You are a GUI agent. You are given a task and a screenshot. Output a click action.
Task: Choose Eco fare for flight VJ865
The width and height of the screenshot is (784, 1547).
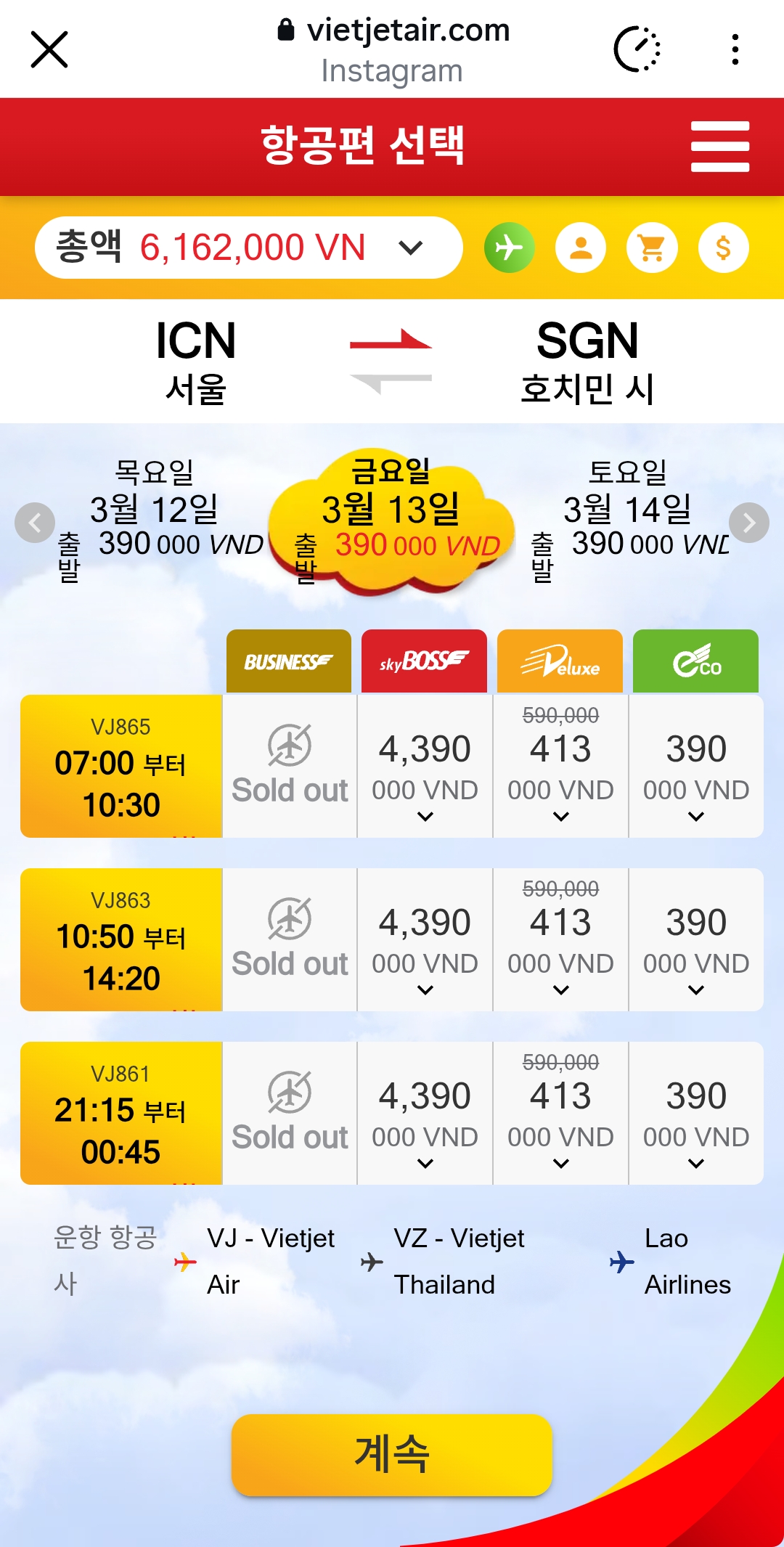click(696, 767)
